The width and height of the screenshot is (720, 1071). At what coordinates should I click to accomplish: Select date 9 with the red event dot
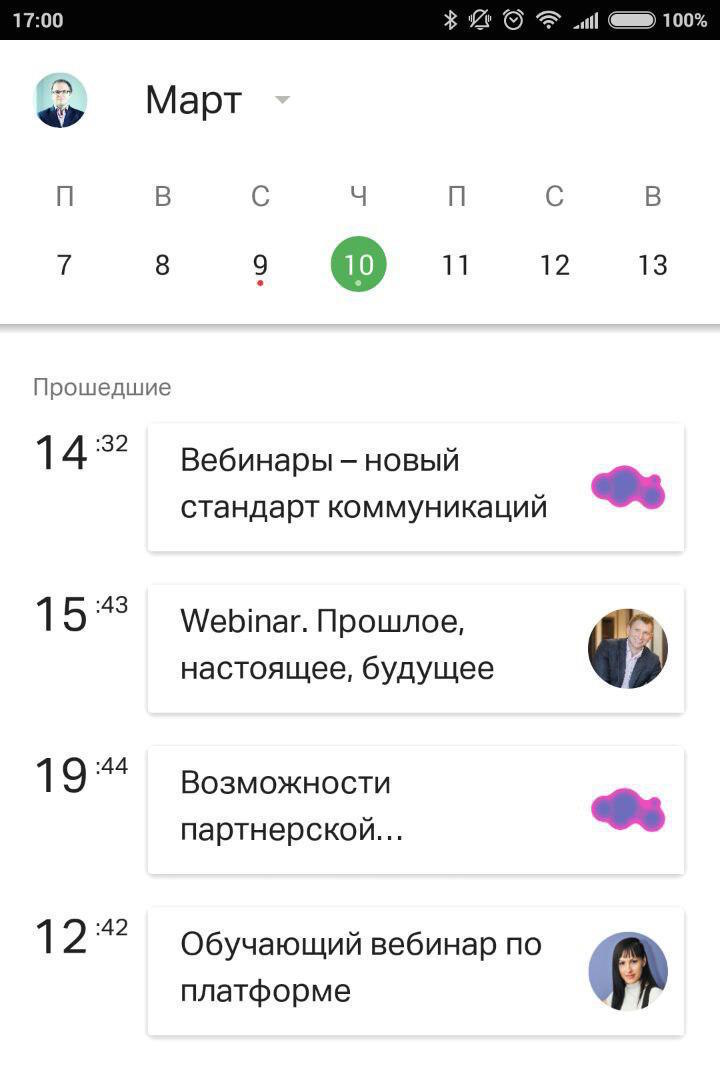point(260,264)
